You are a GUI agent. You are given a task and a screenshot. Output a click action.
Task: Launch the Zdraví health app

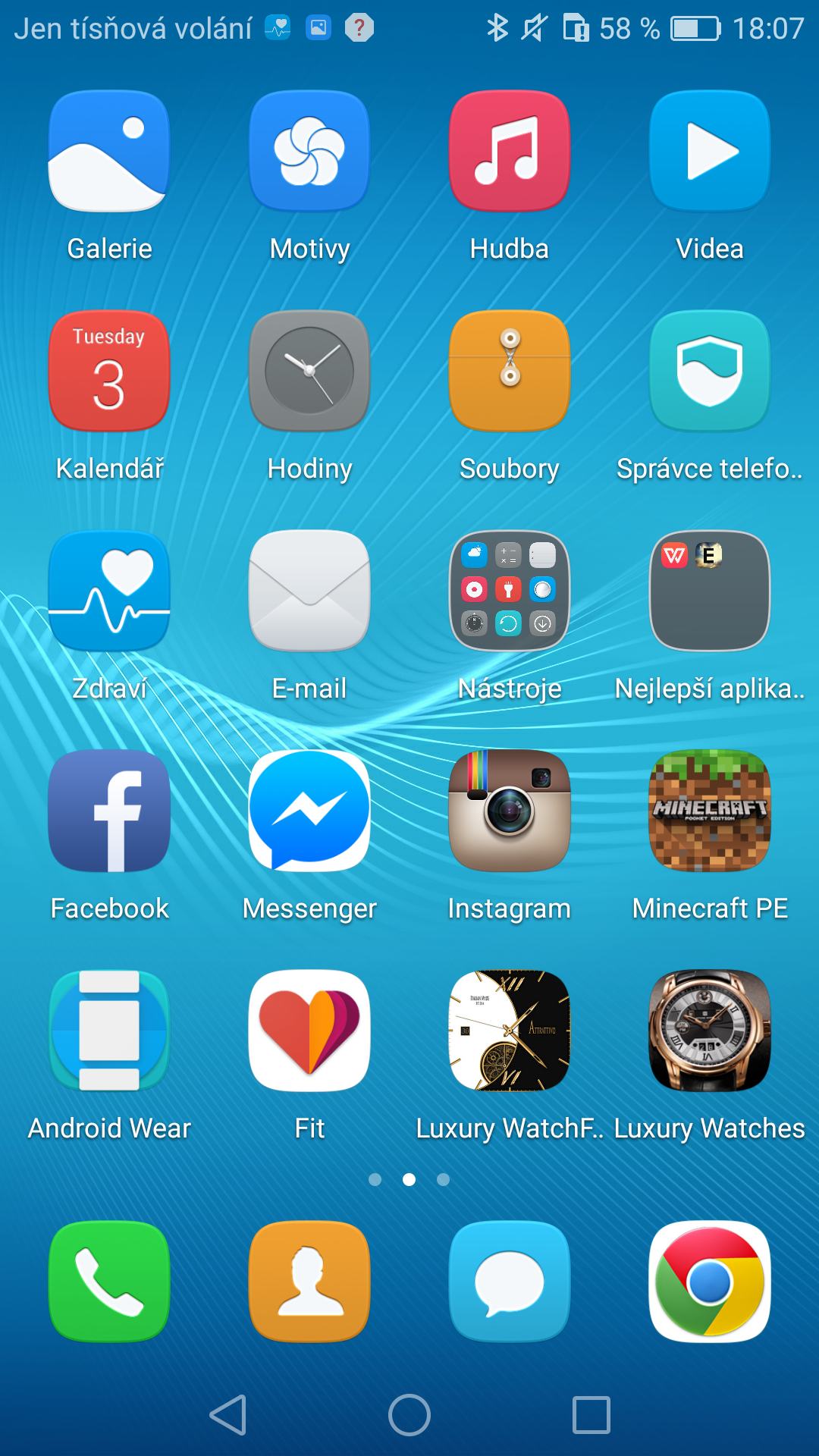[x=109, y=591]
